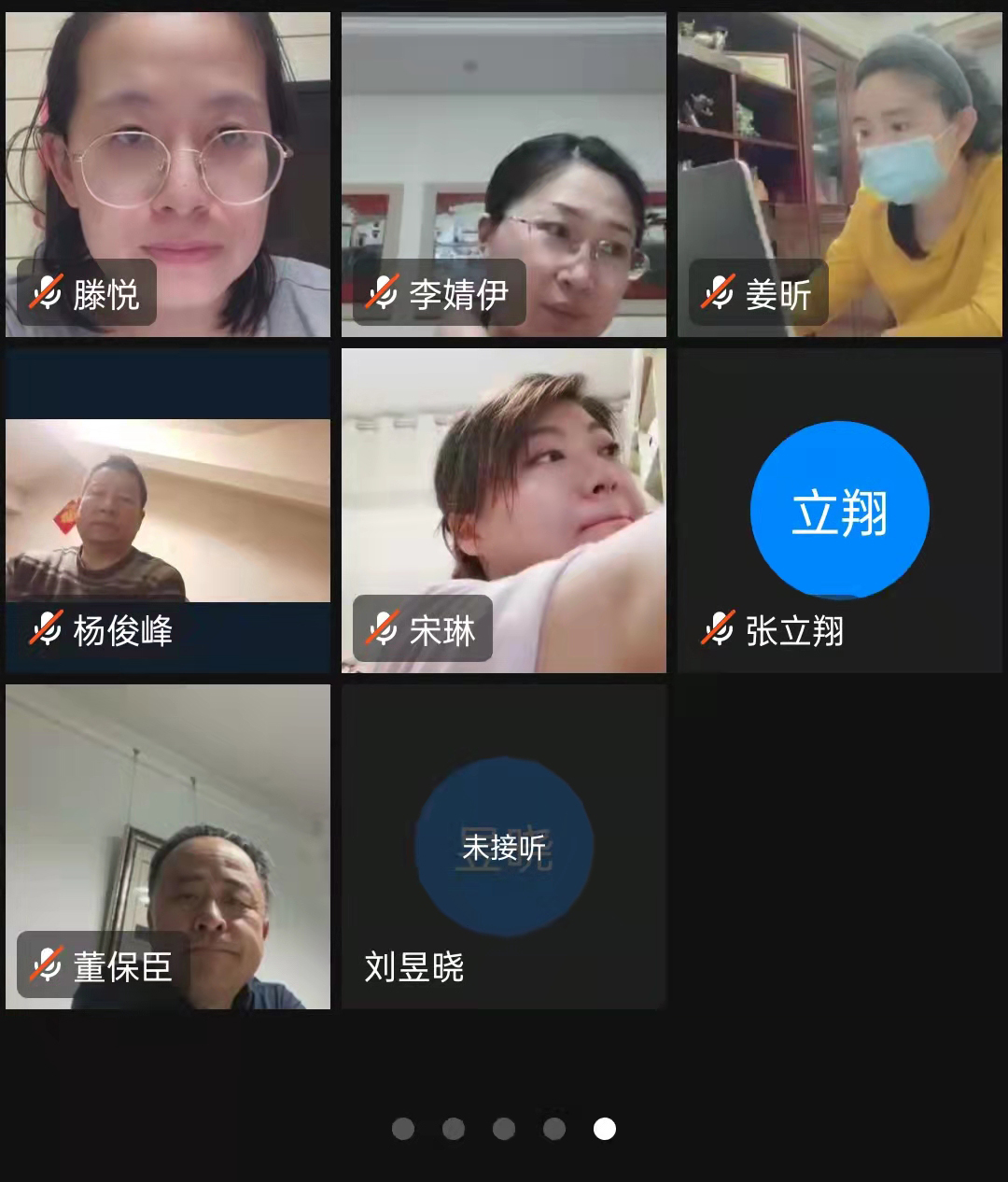Viewport: 1008px width, 1182px height.
Task: Enlarge 李婧伊's video feed
Action: 504,175
